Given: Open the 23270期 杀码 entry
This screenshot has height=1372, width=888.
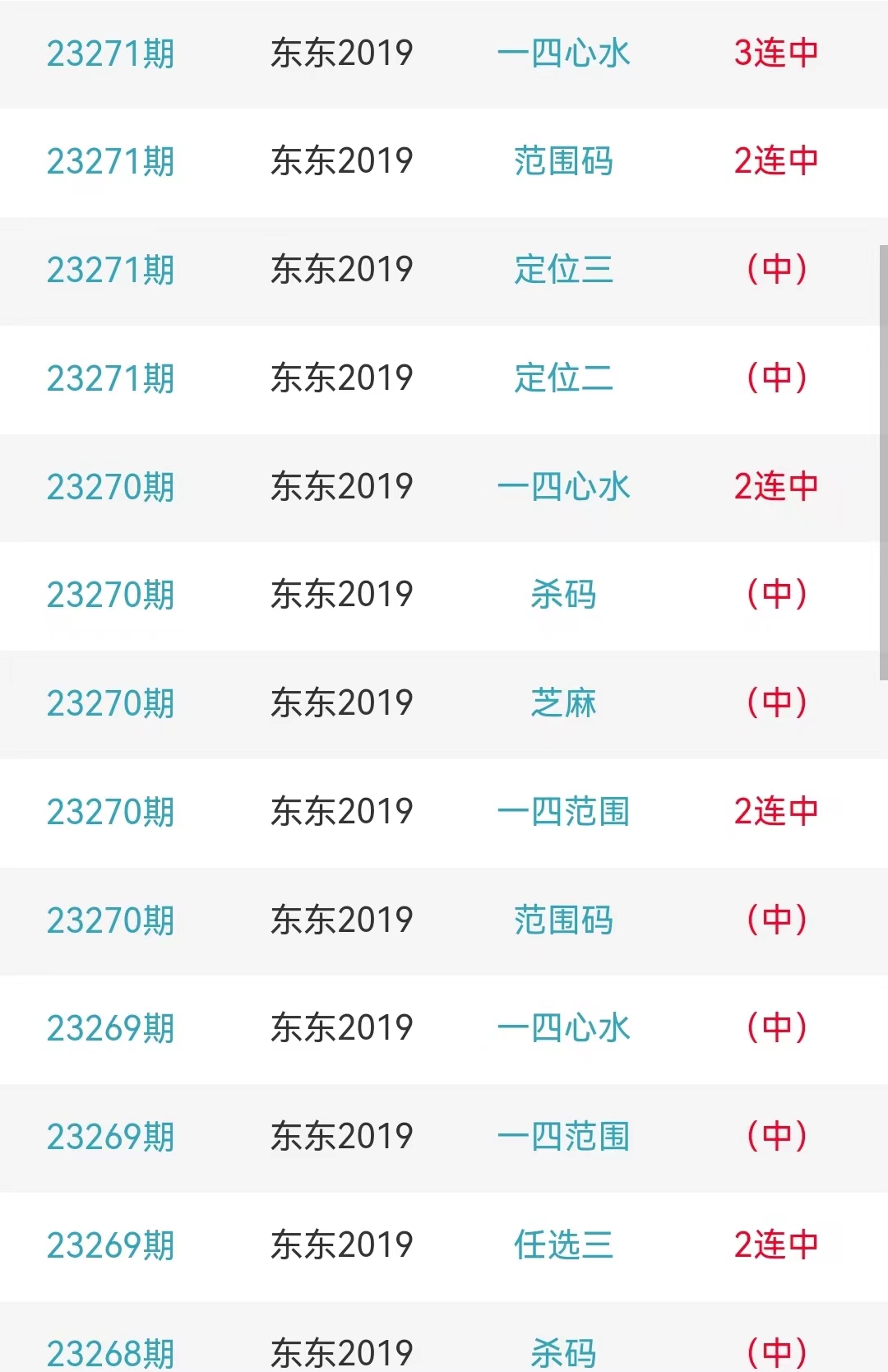Looking at the screenshot, I should click(x=563, y=595).
